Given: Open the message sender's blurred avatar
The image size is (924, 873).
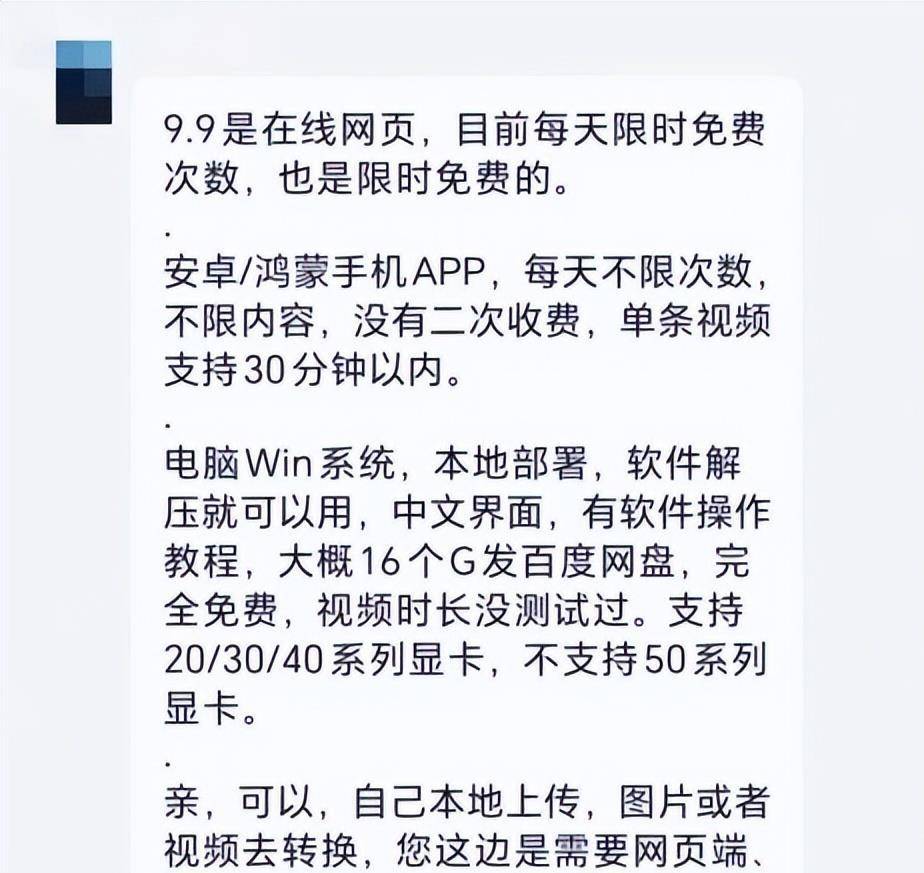Looking at the screenshot, I should pos(83,82).
